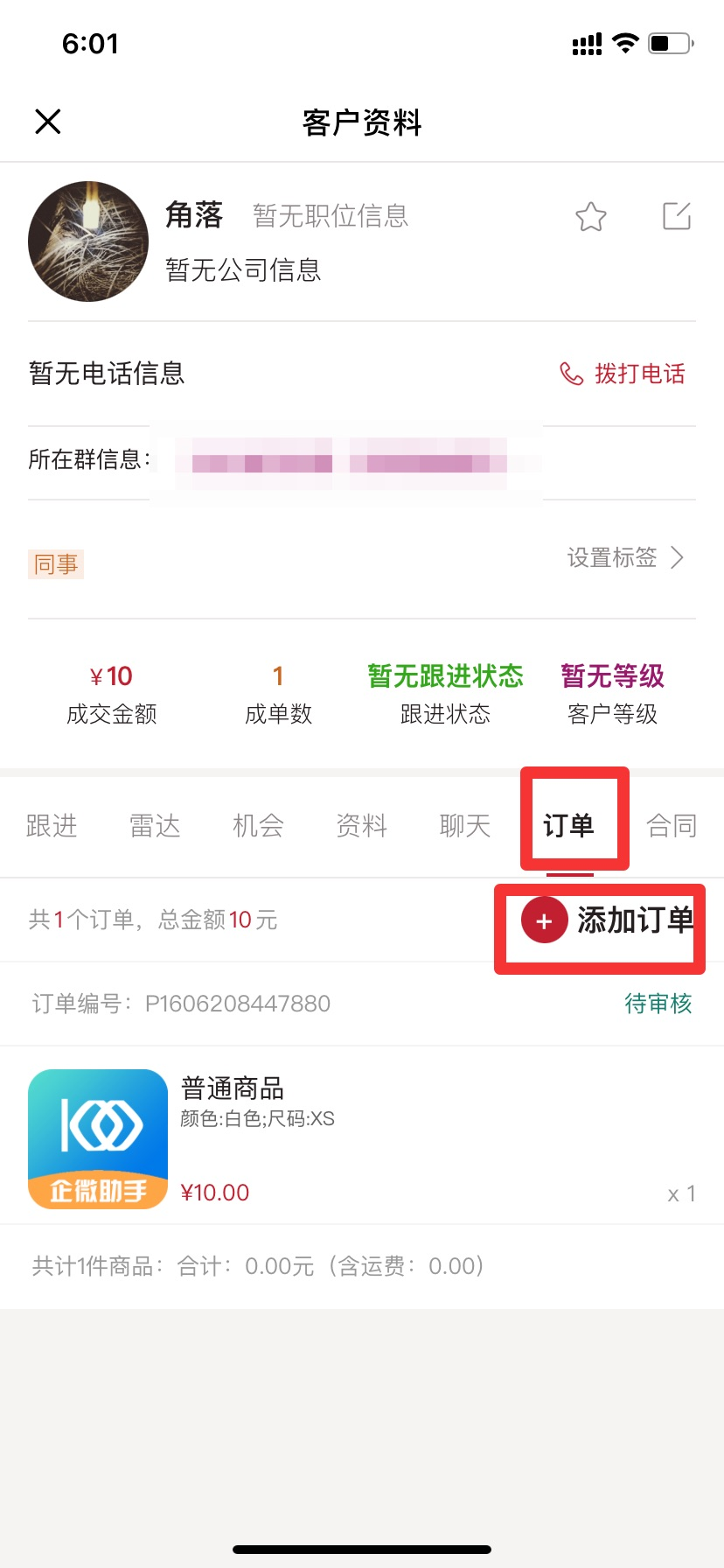Switch to the 聊天 tab

click(x=464, y=825)
